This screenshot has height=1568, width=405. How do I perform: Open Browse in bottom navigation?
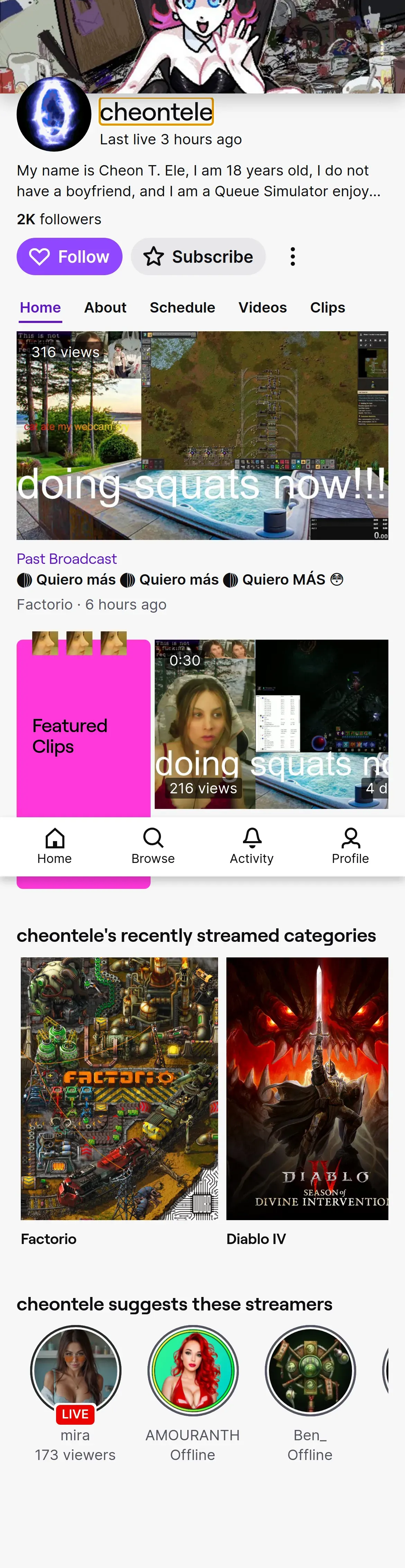click(x=153, y=846)
